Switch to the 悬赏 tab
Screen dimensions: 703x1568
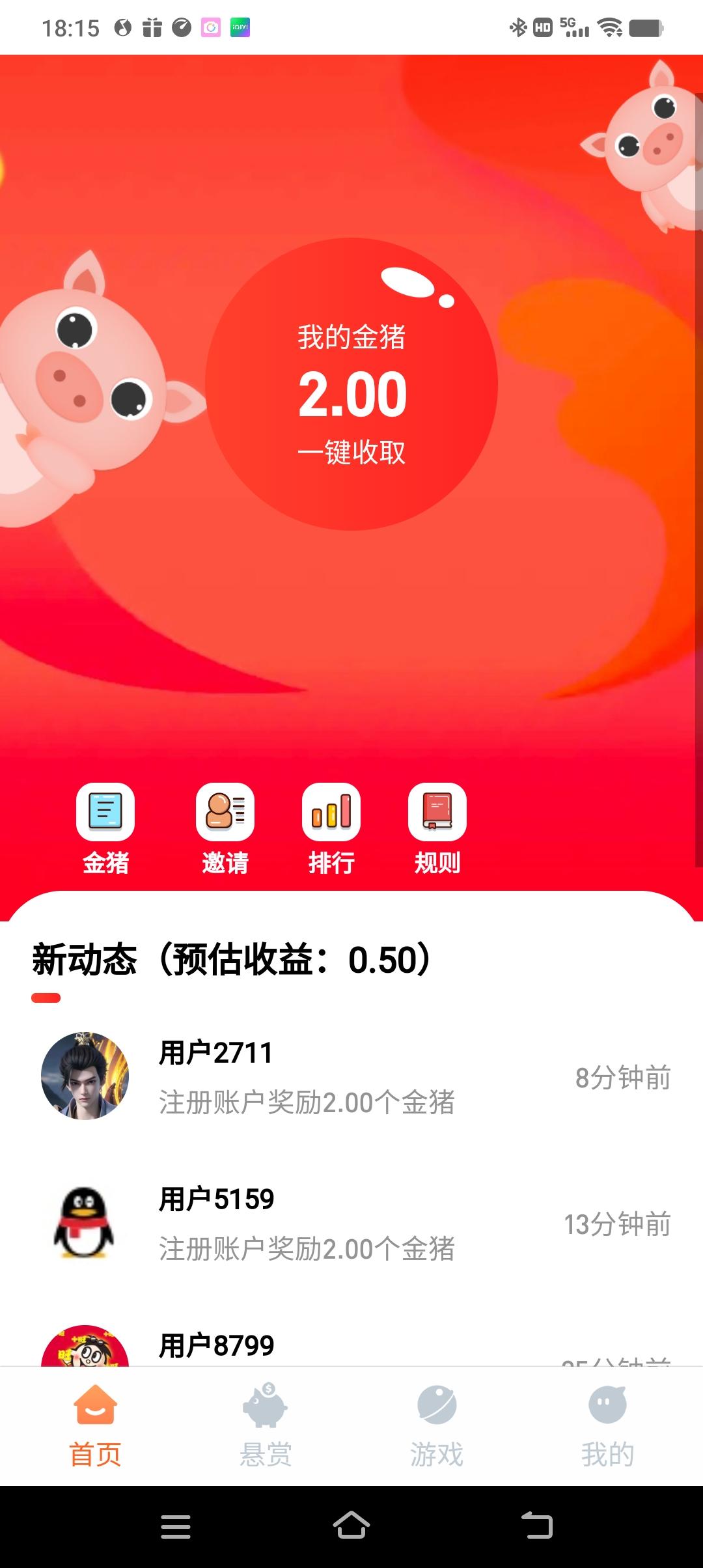point(266,1426)
